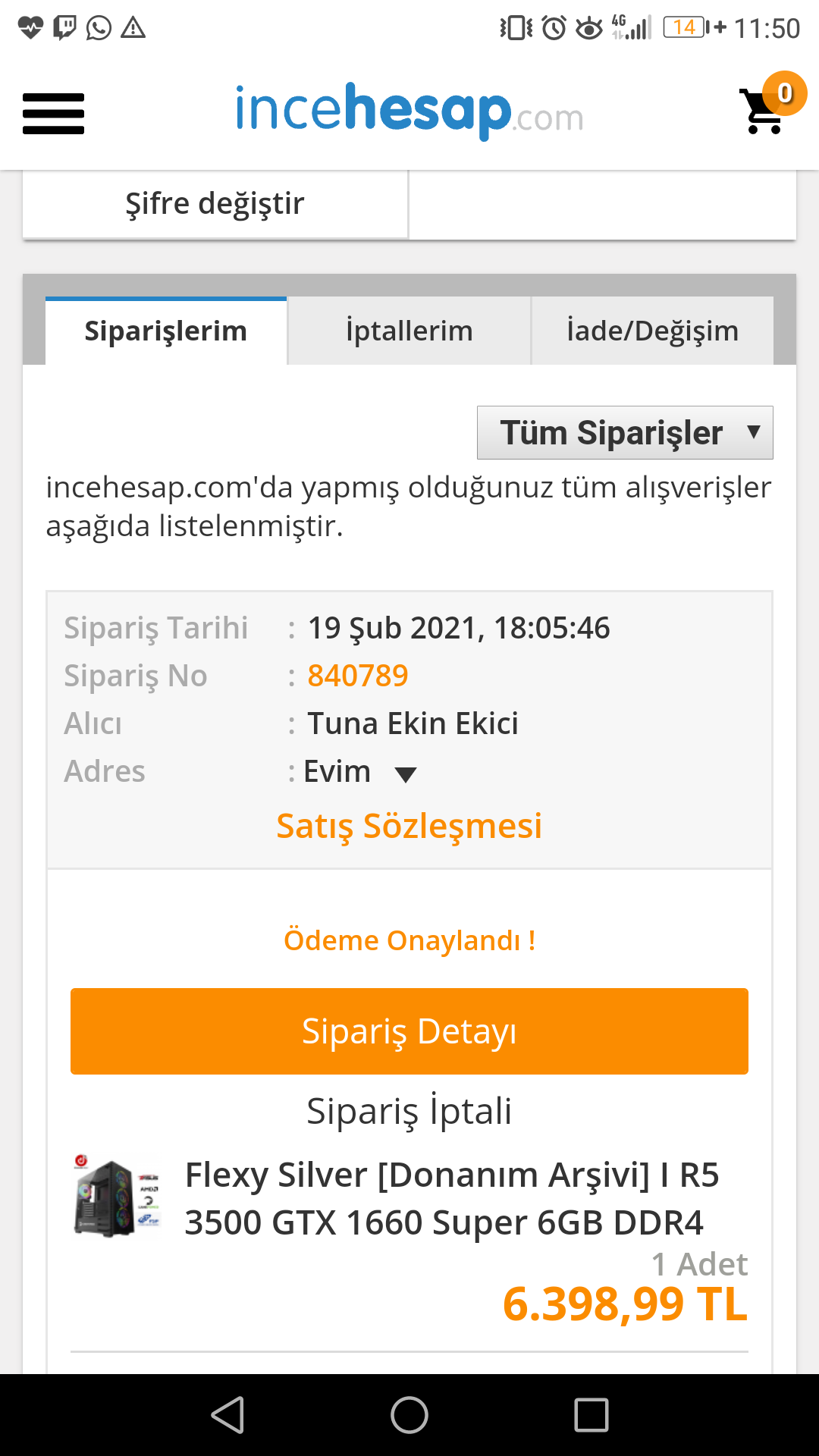Tap the Sipariş Detayı button

click(409, 1031)
